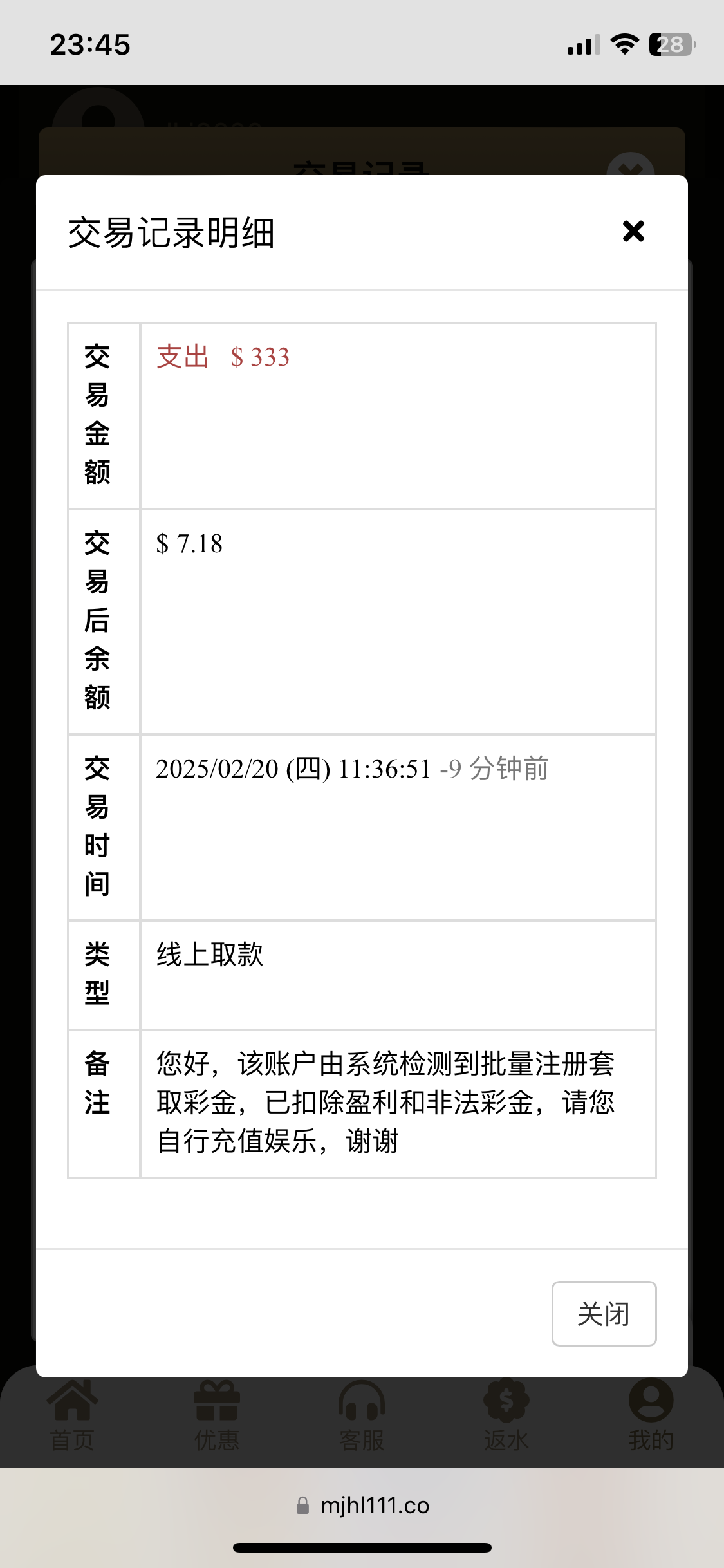Tap the mjhl111.co address bar

pos(362,1506)
